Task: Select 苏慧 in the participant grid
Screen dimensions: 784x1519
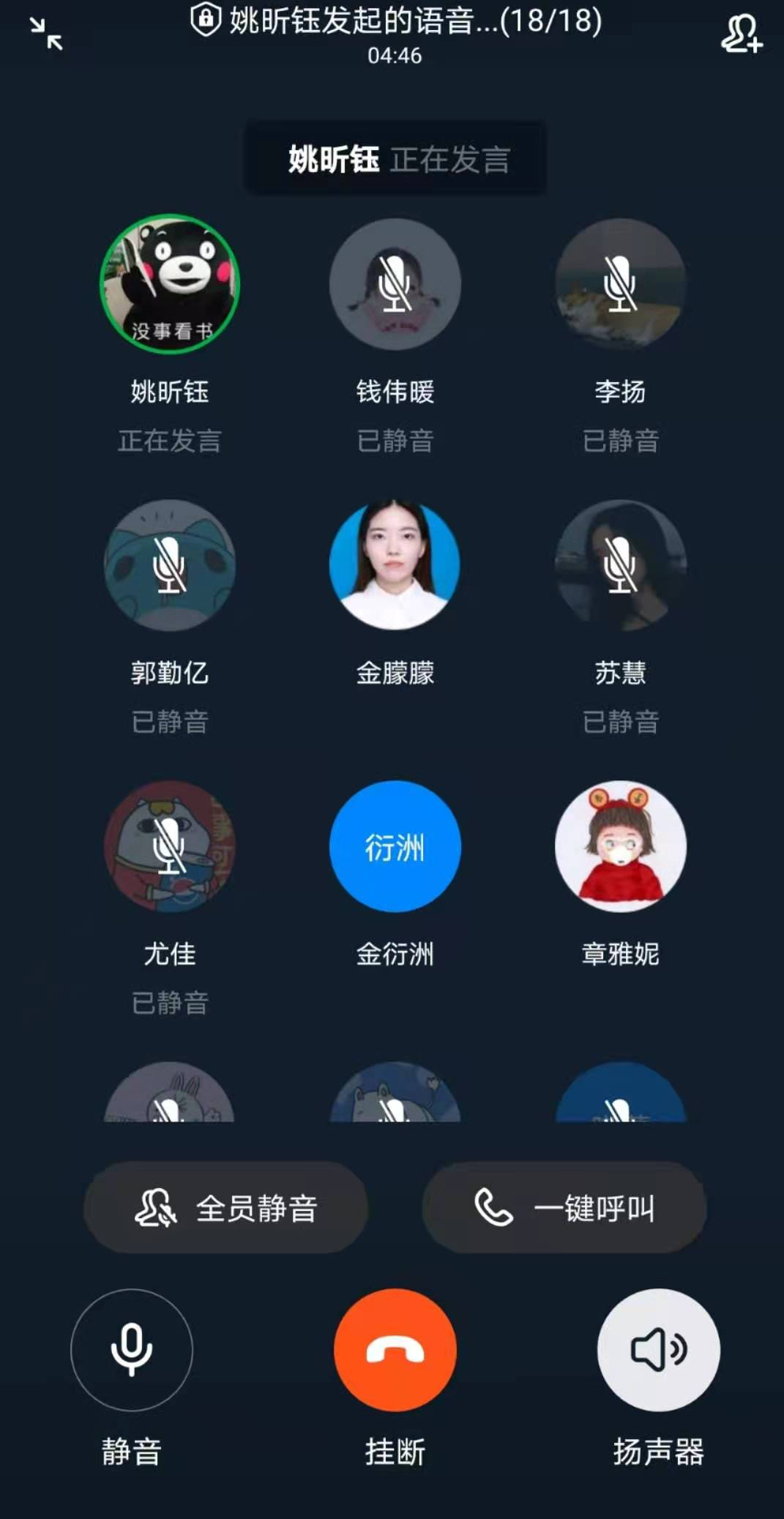Action: tap(621, 565)
